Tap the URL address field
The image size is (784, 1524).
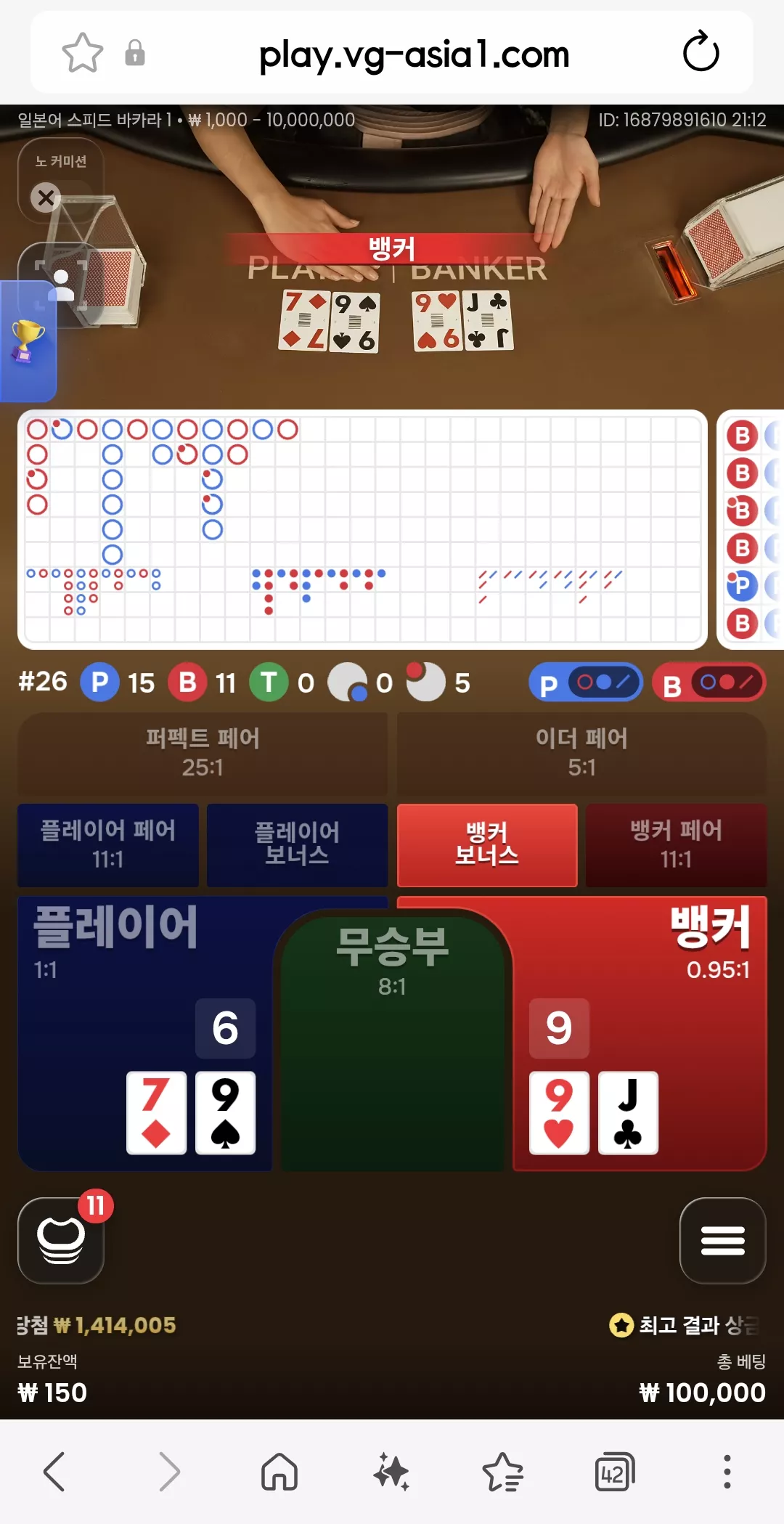pos(414,54)
